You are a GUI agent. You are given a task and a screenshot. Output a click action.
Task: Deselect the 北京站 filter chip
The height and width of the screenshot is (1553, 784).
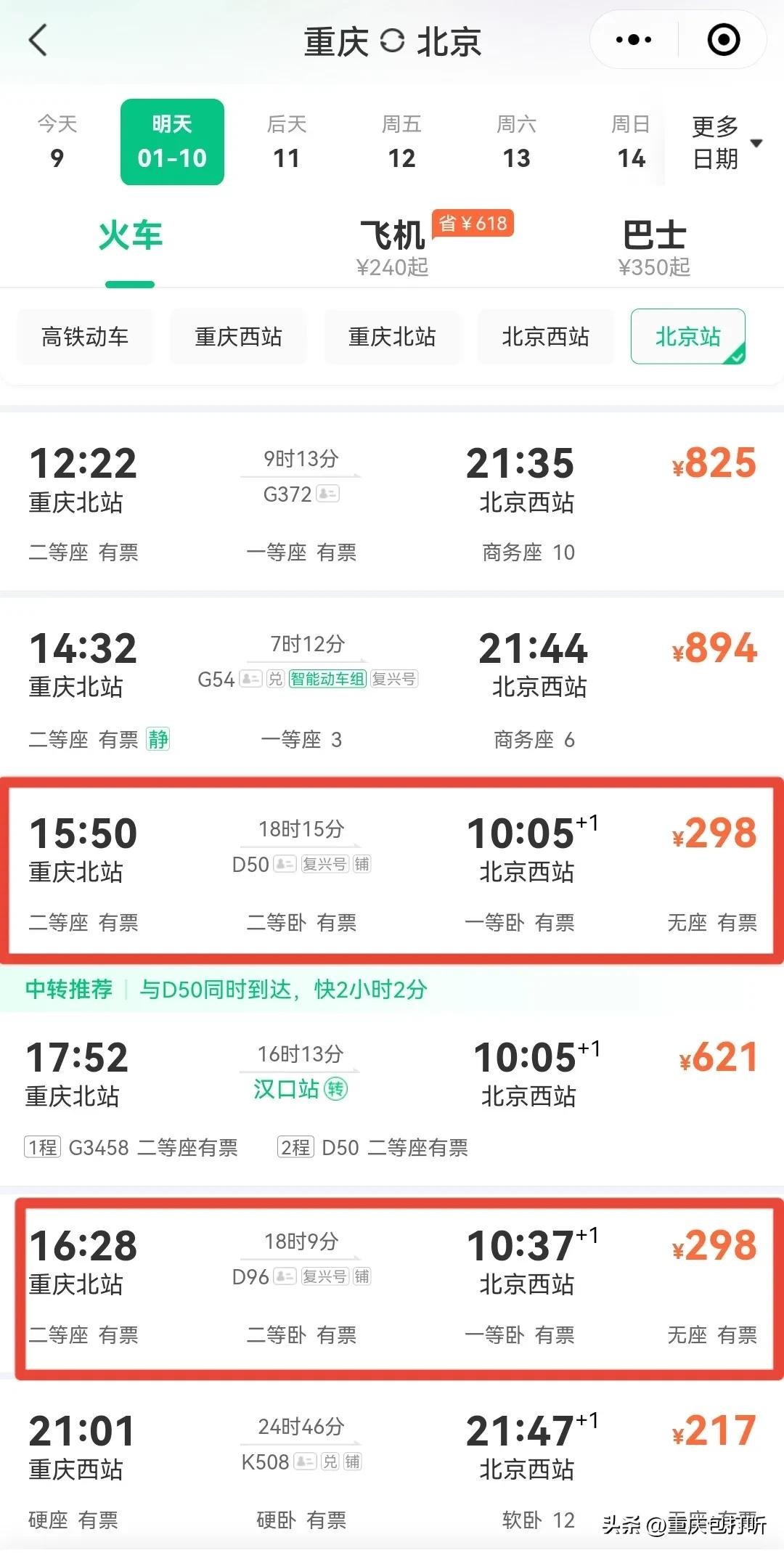pos(687,337)
